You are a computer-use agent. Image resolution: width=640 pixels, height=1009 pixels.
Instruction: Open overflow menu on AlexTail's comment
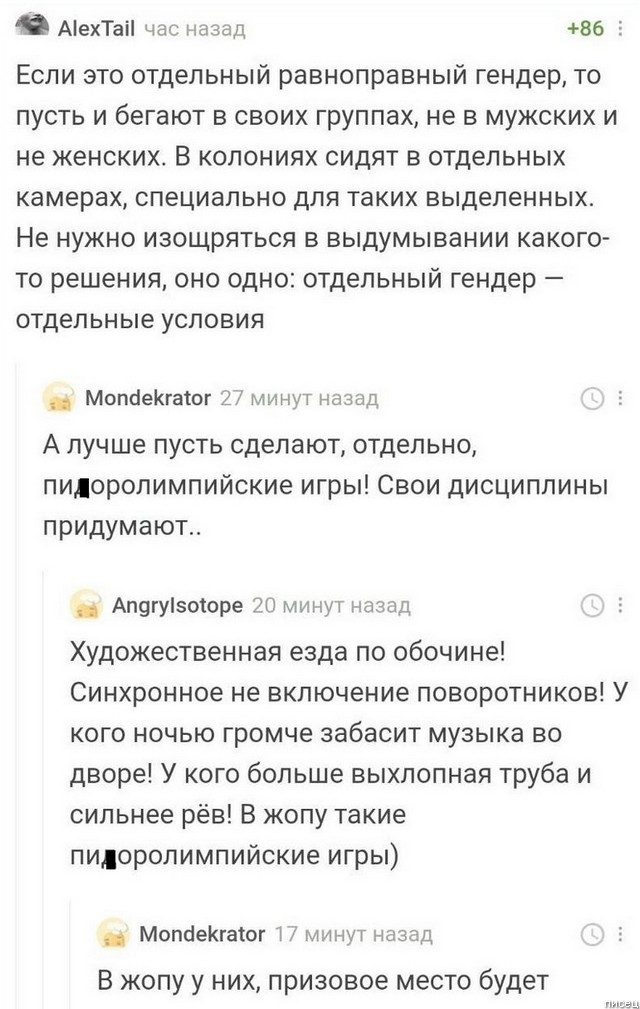pos(627,29)
